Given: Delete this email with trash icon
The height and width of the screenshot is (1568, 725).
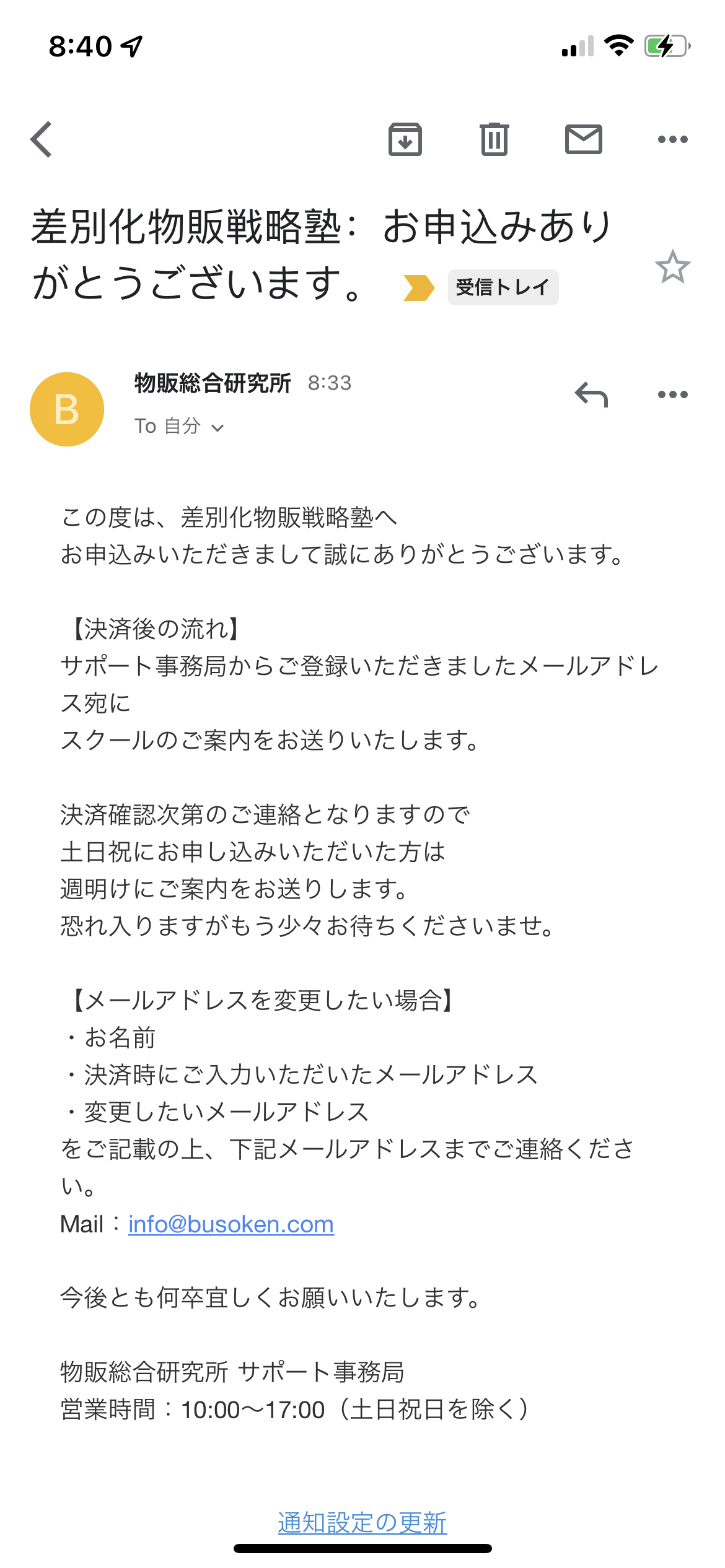Looking at the screenshot, I should [x=494, y=139].
